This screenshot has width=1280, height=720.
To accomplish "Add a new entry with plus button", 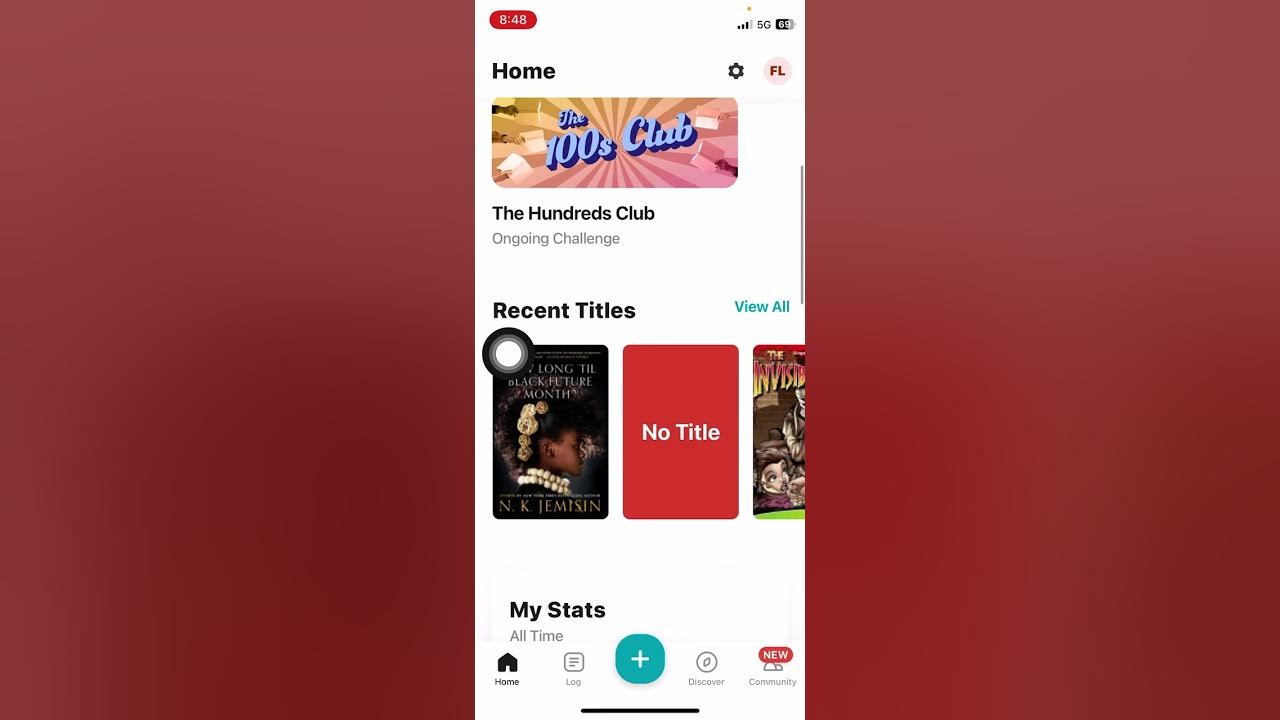I will [x=640, y=659].
